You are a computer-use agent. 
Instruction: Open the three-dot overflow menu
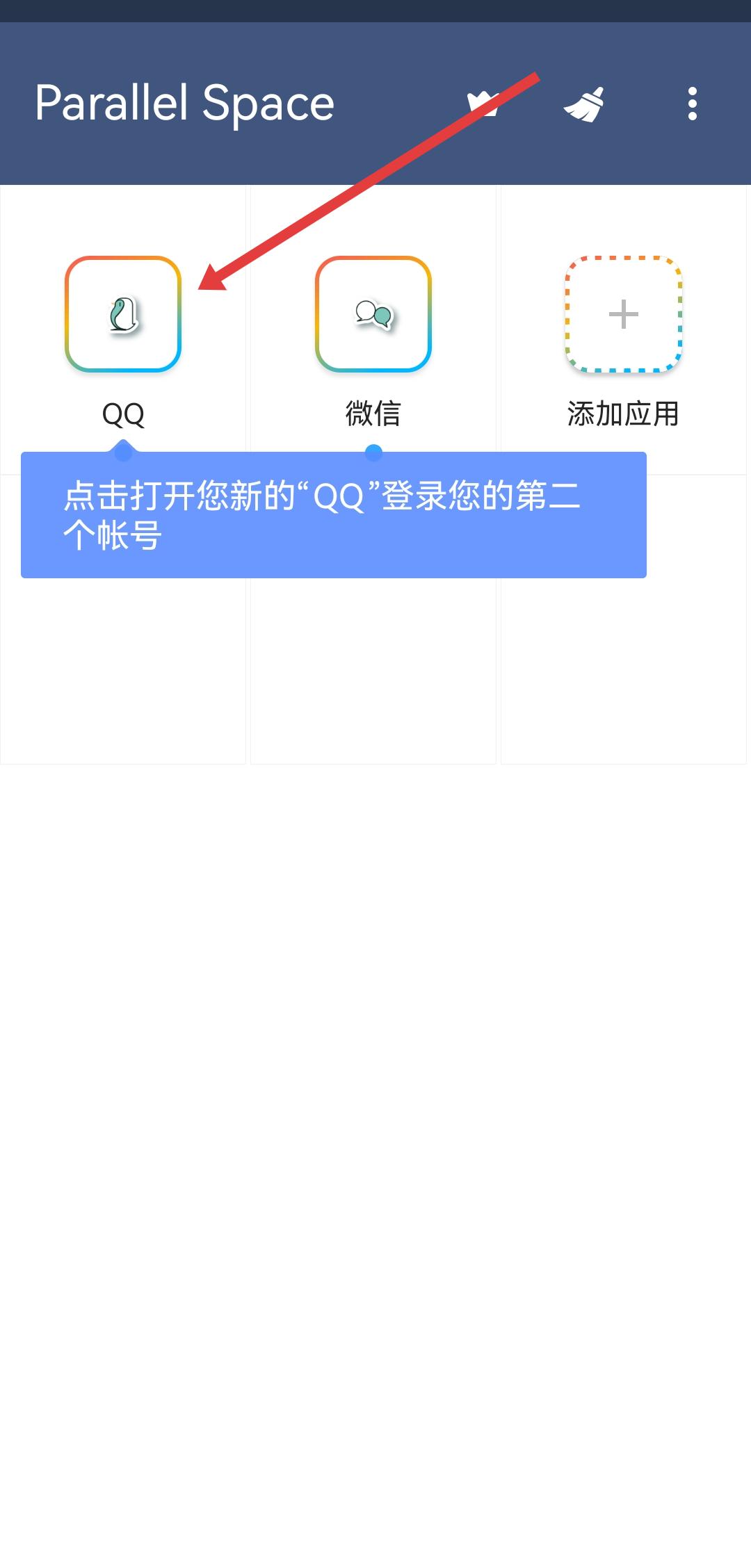(x=692, y=104)
